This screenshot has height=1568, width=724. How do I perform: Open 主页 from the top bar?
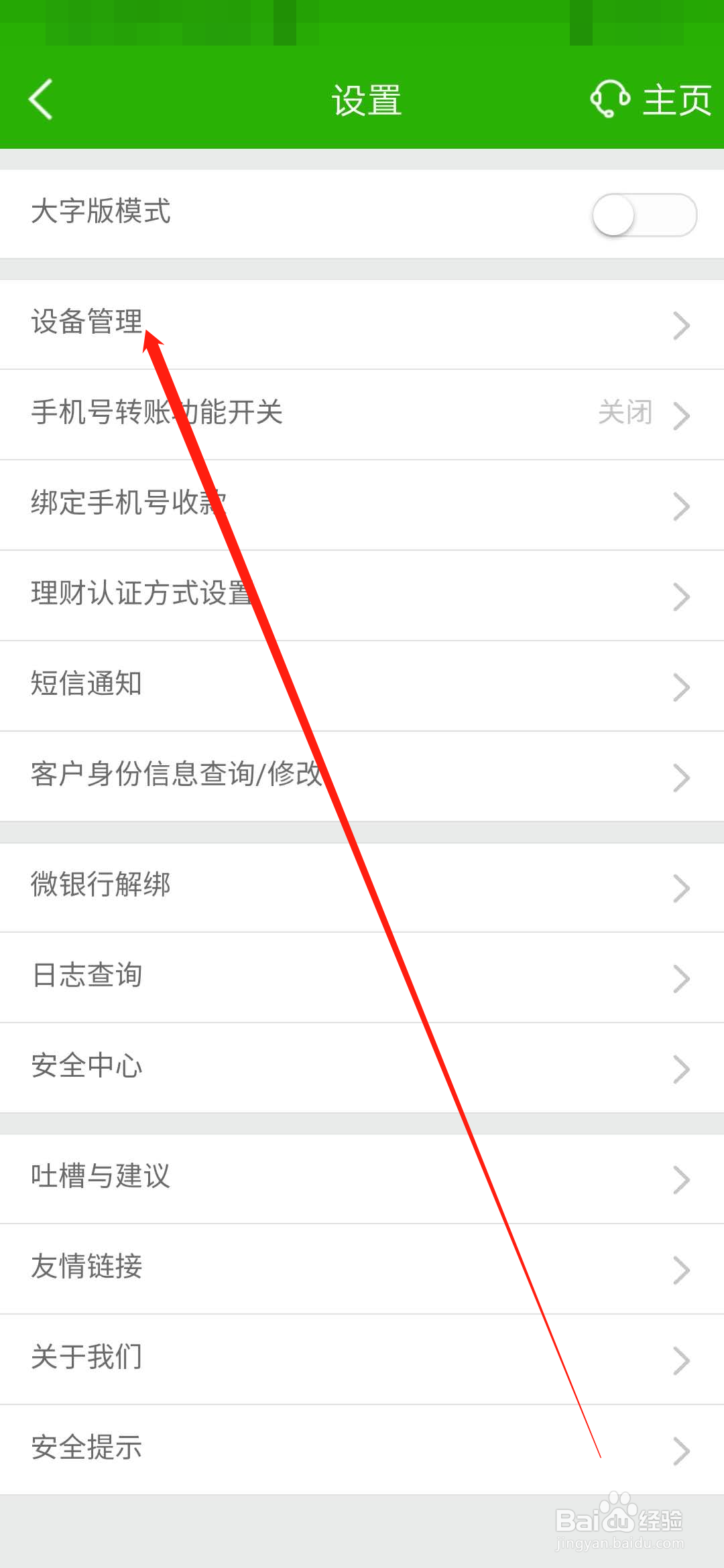(x=676, y=99)
